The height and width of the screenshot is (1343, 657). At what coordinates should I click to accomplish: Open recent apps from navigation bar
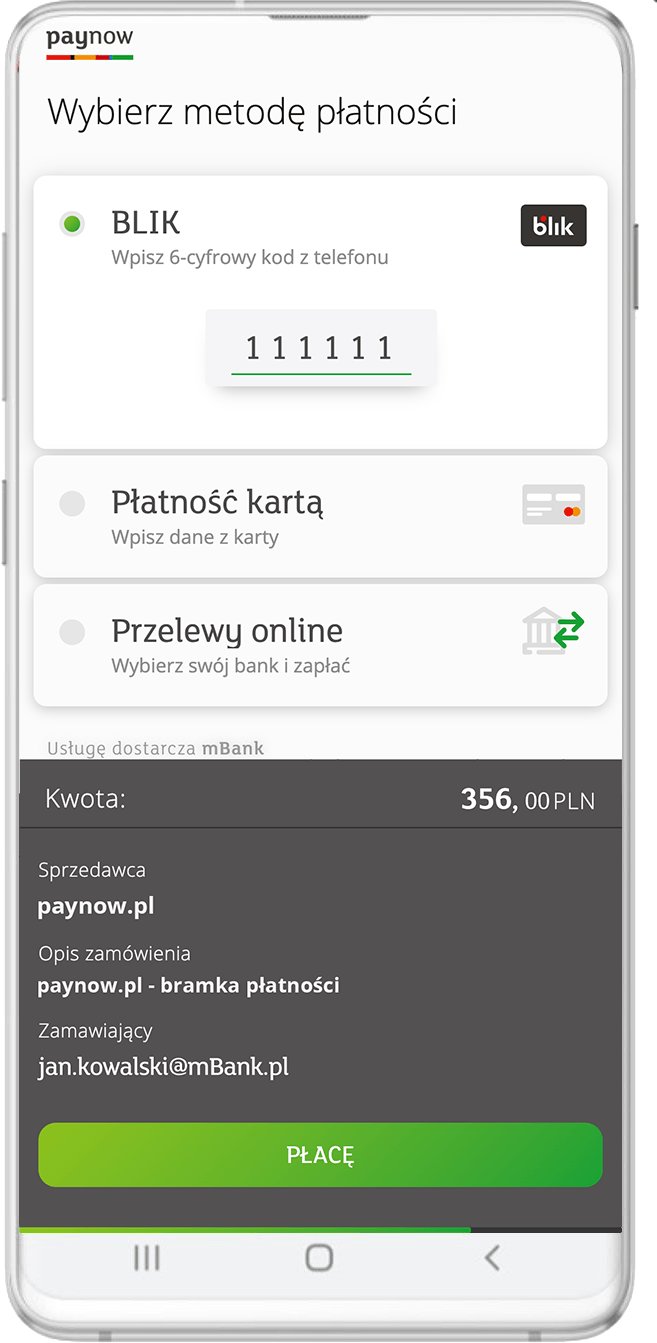[x=147, y=1258]
